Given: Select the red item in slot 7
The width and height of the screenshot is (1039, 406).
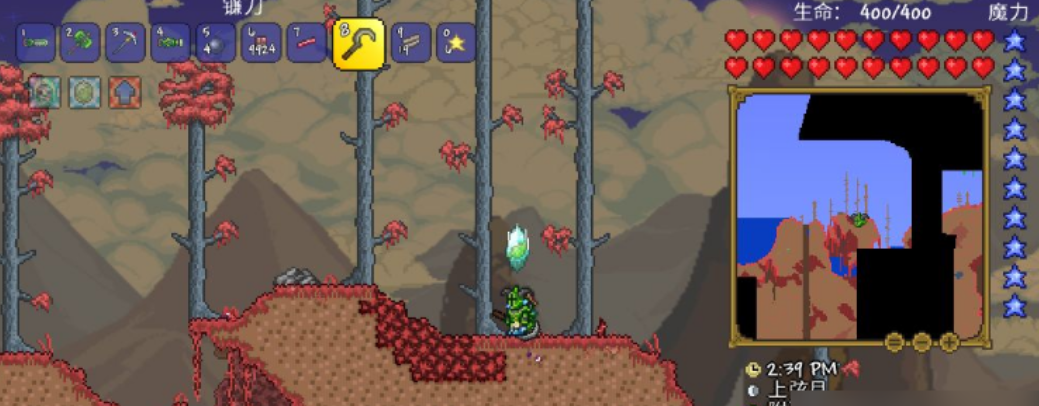Looking at the screenshot, I should pyautogui.click(x=306, y=43).
